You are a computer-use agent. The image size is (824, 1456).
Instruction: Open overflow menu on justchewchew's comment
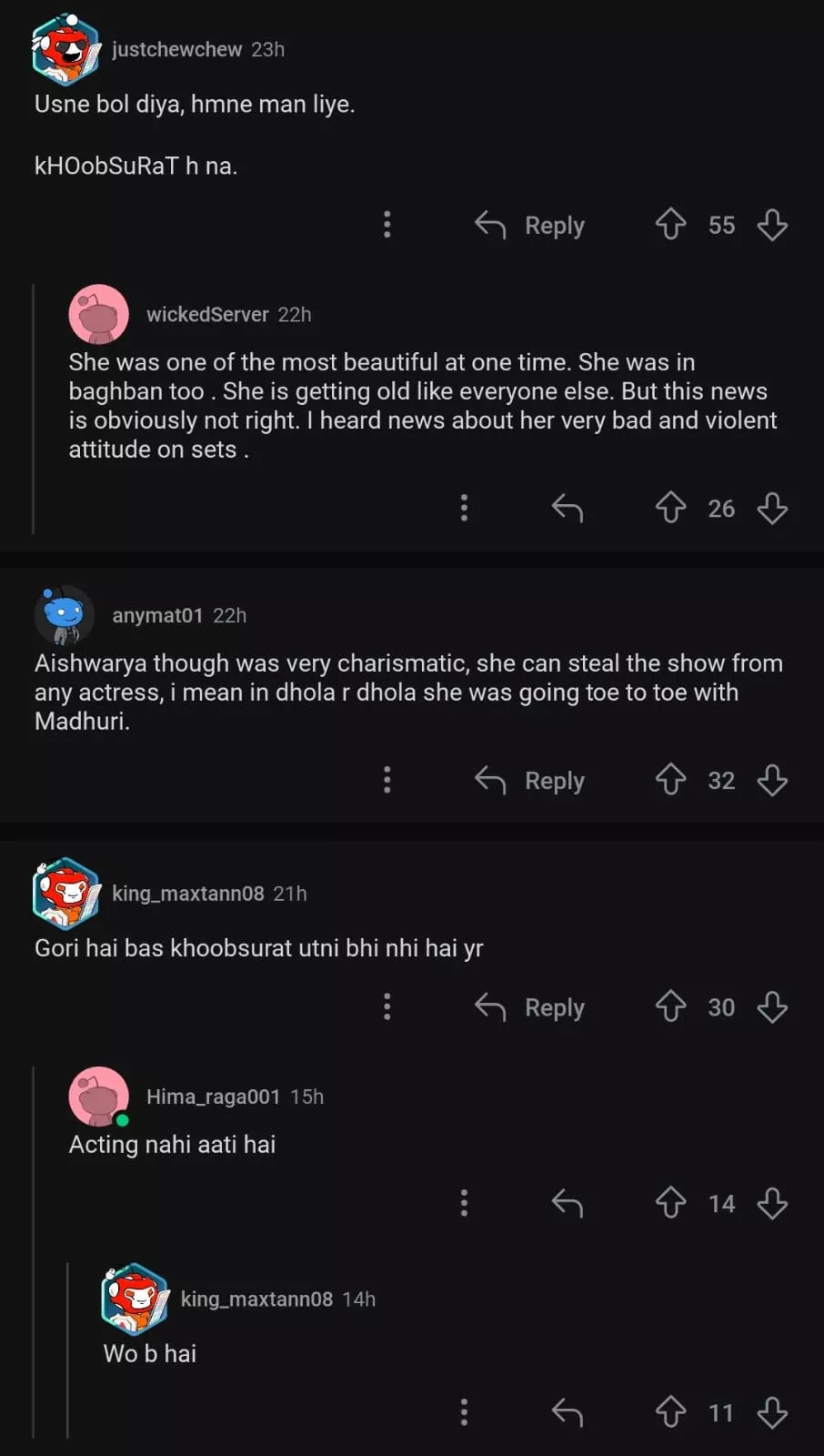pos(387,224)
